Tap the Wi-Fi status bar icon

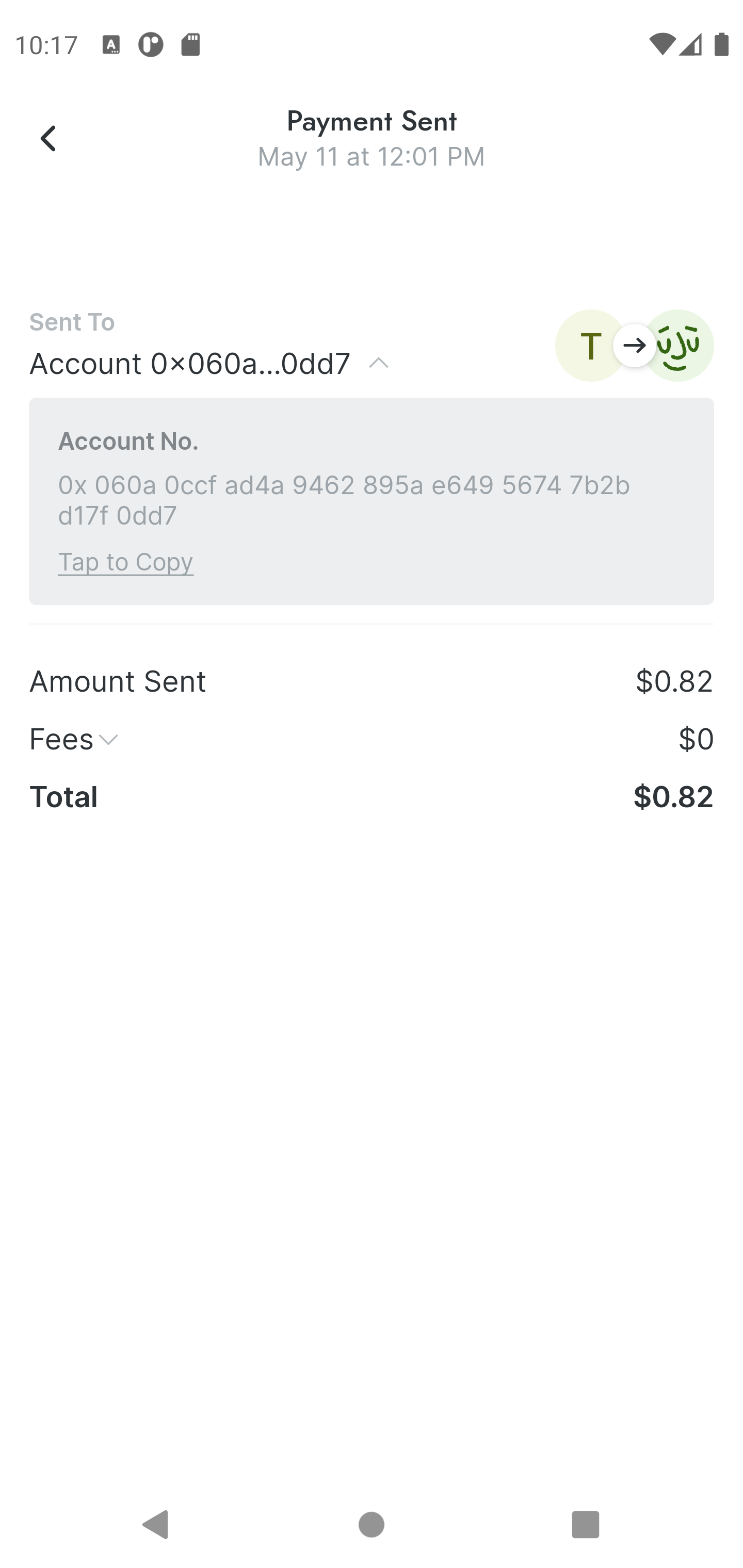[661, 43]
